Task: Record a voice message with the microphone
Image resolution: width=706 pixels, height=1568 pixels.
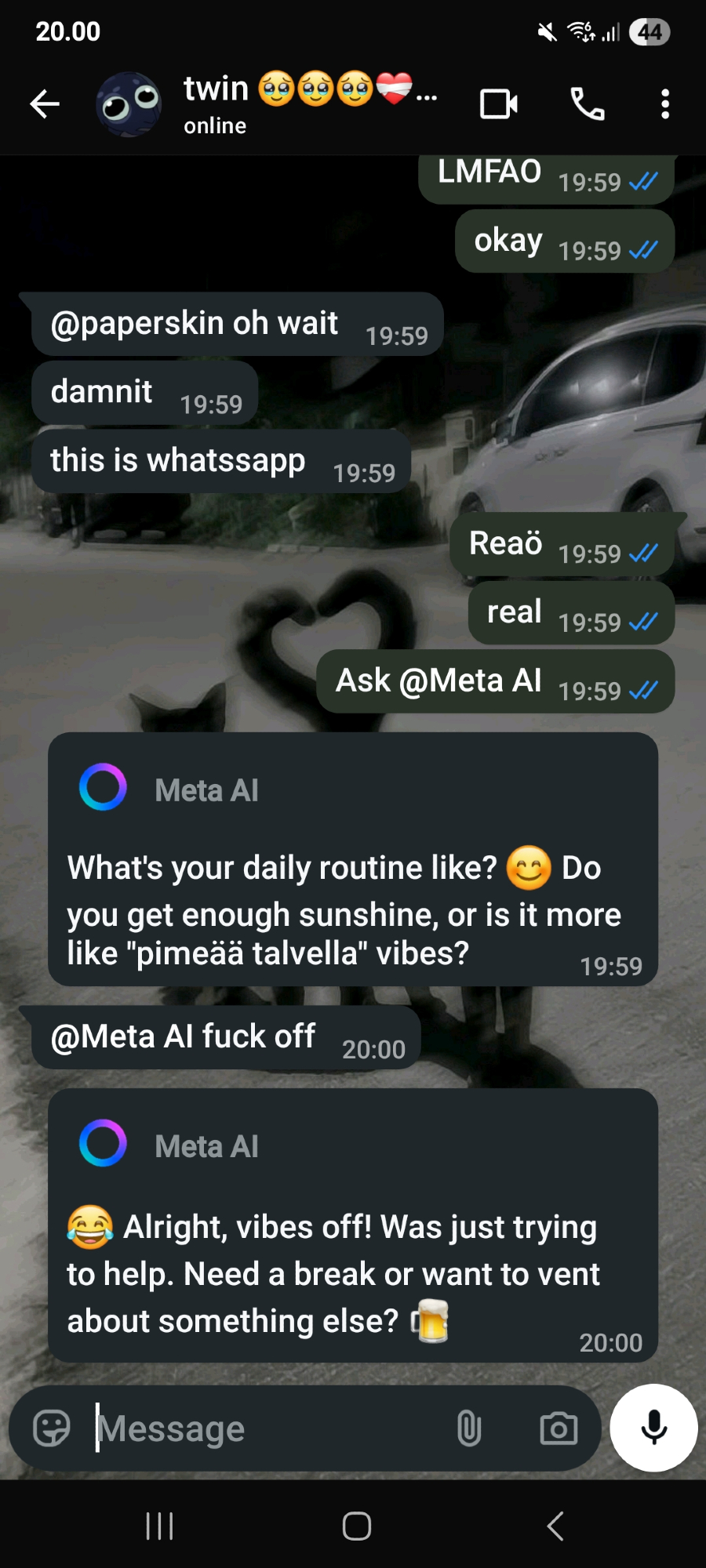Action: (x=653, y=1428)
